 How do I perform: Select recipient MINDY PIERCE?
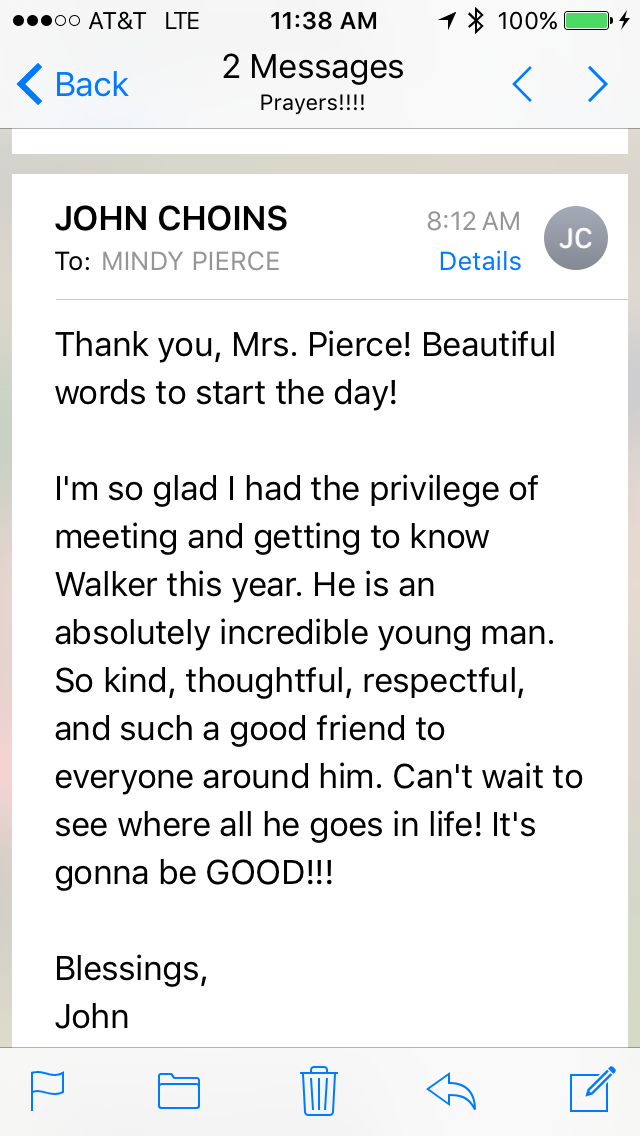tap(191, 262)
